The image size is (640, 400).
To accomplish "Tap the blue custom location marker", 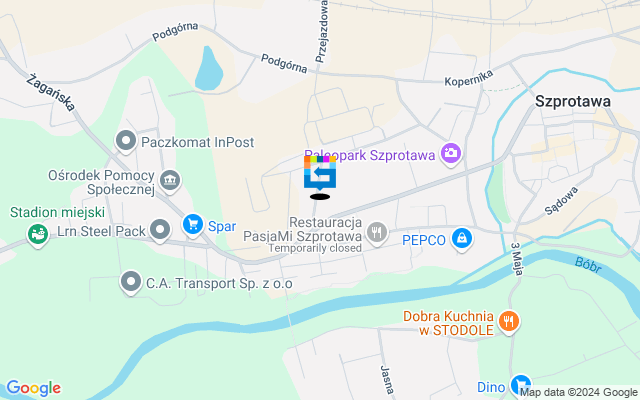I will click(320, 175).
